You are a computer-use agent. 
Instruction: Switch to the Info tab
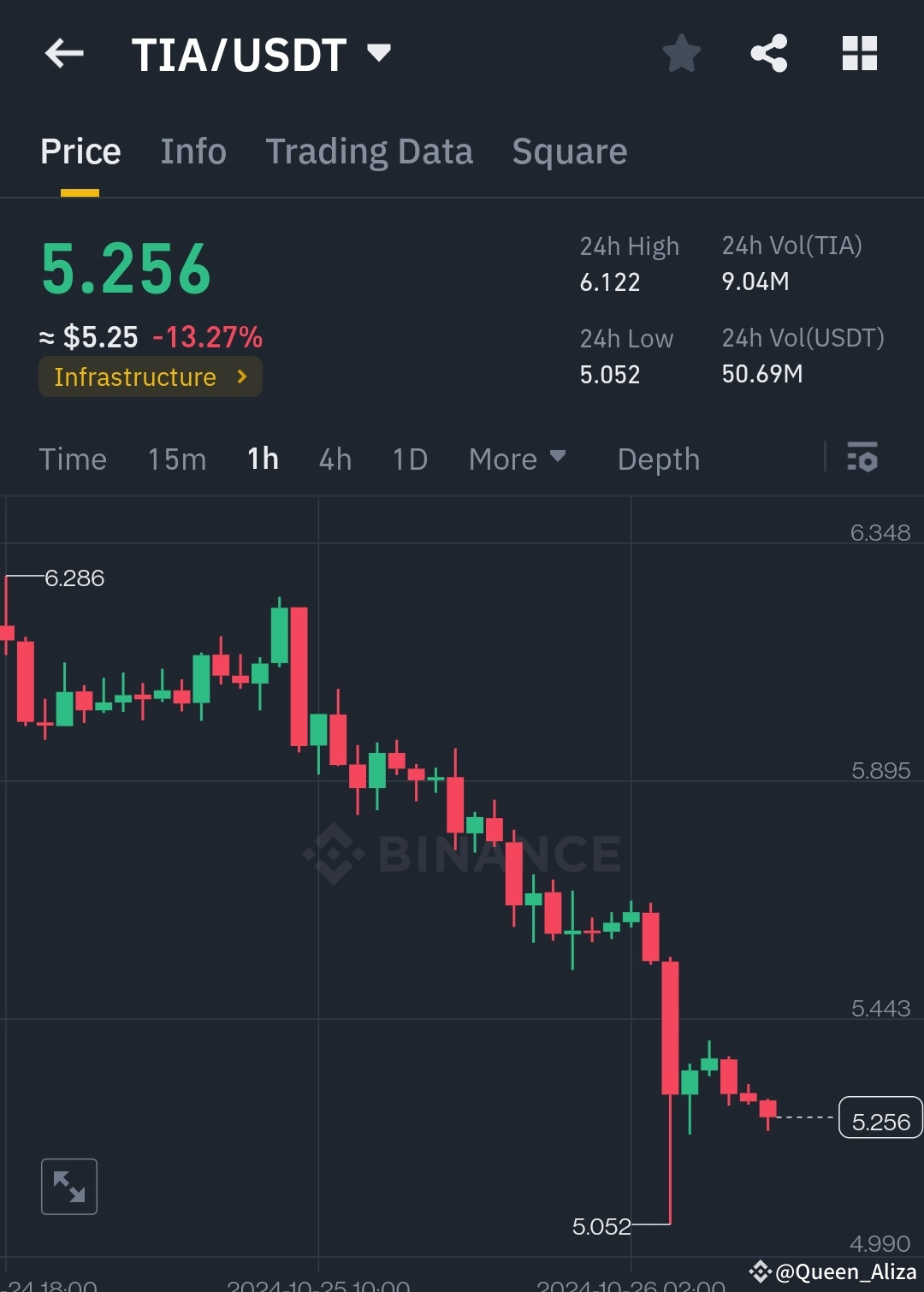pyautogui.click(x=192, y=151)
